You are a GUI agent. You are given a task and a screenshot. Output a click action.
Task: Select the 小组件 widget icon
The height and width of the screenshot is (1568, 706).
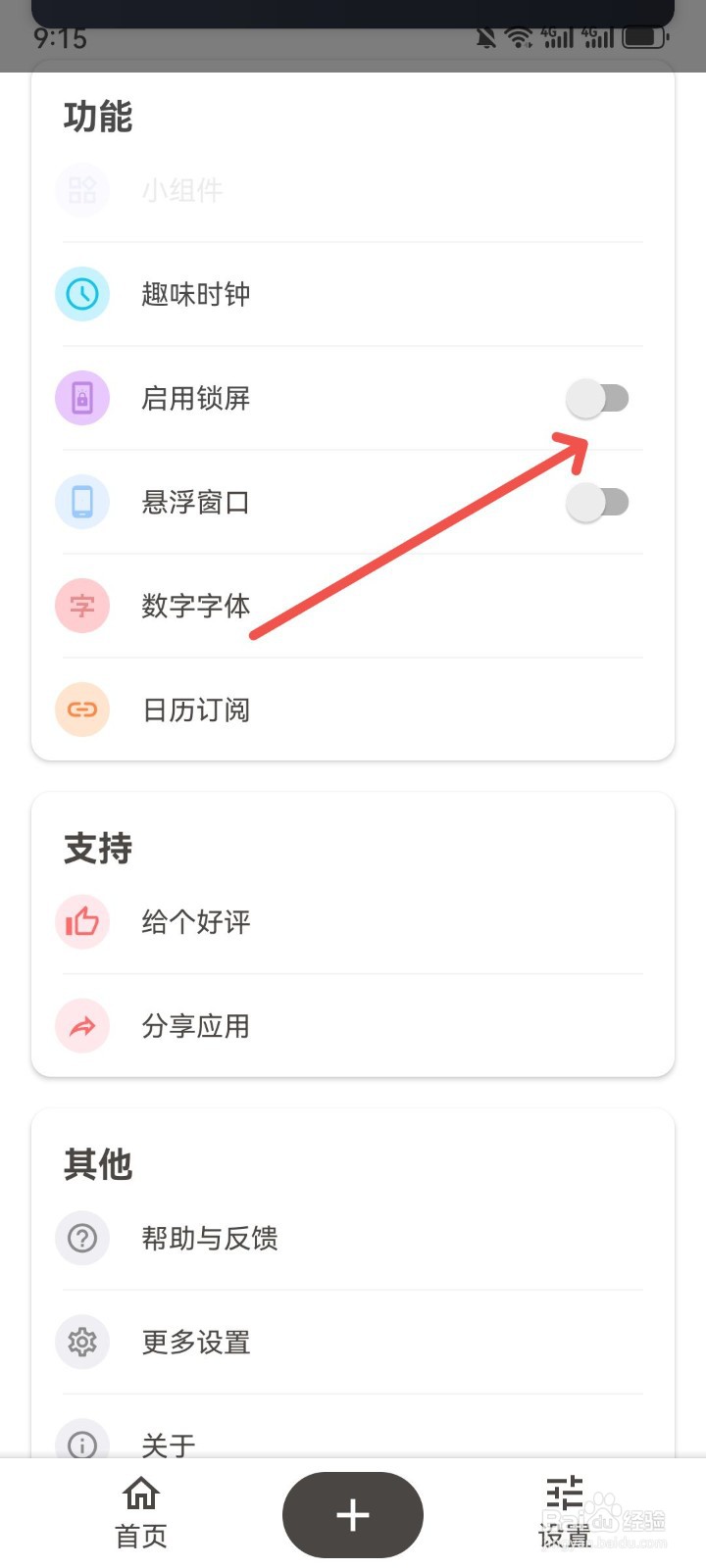click(81, 190)
